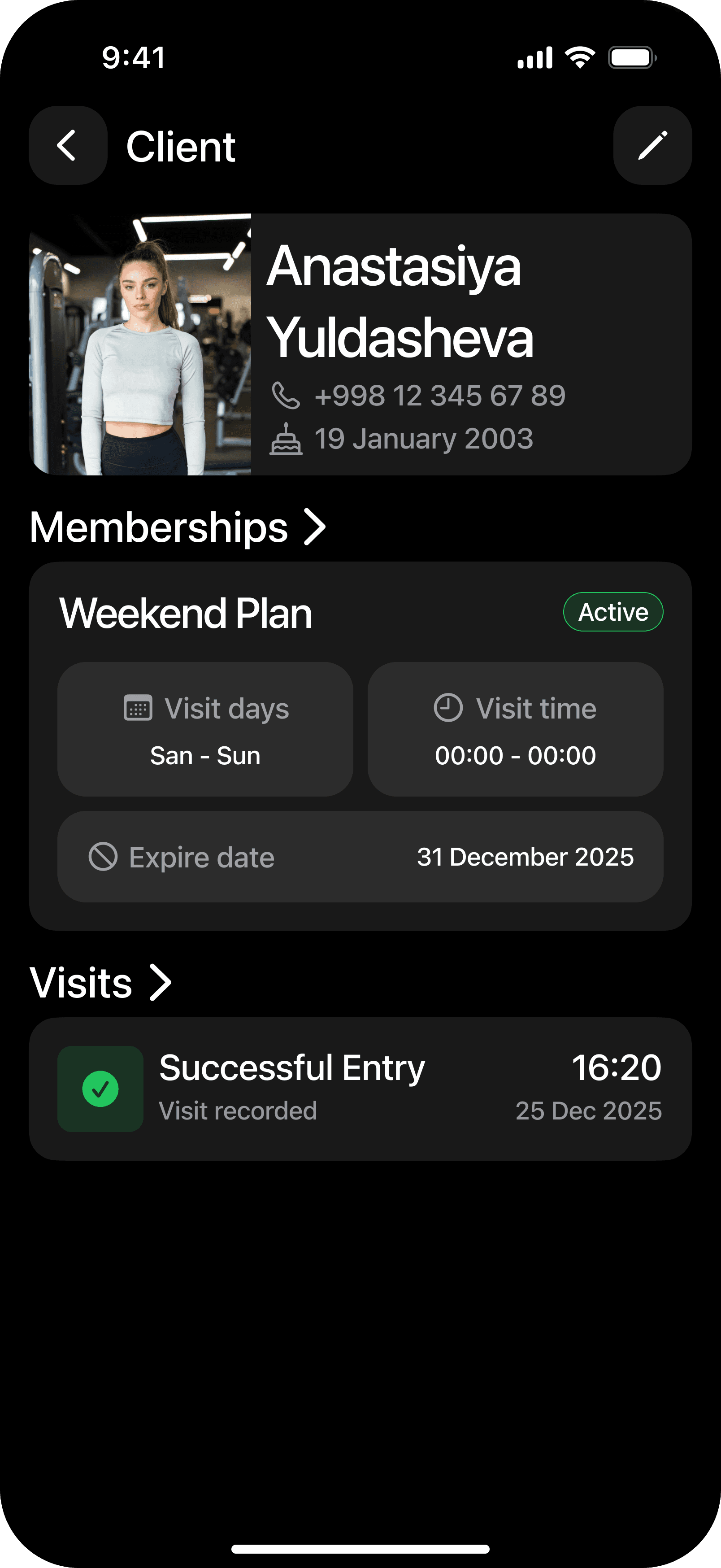
Task: Open the Successful Entry visit record
Action: (x=360, y=1089)
